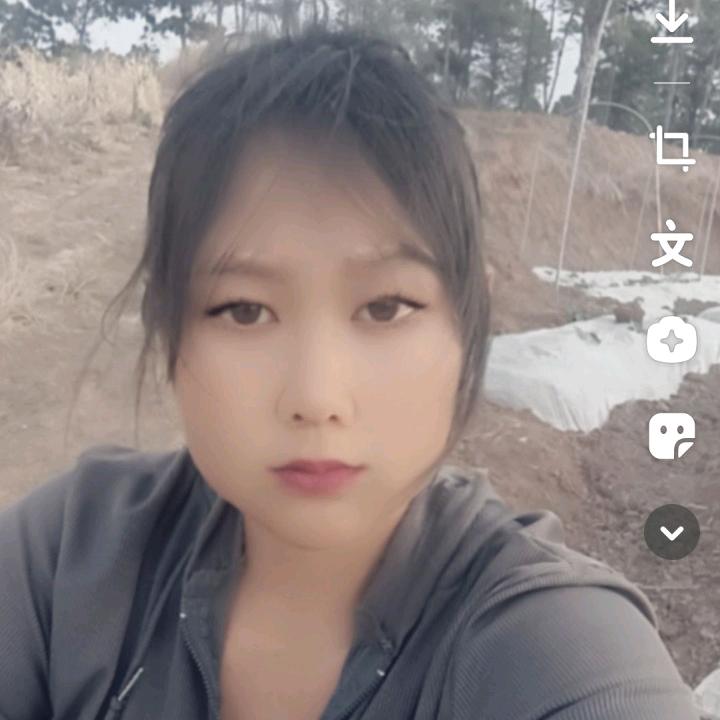720x720 pixels.
Task: Tap the 文 text tool icon
Action: click(x=672, y=245)
